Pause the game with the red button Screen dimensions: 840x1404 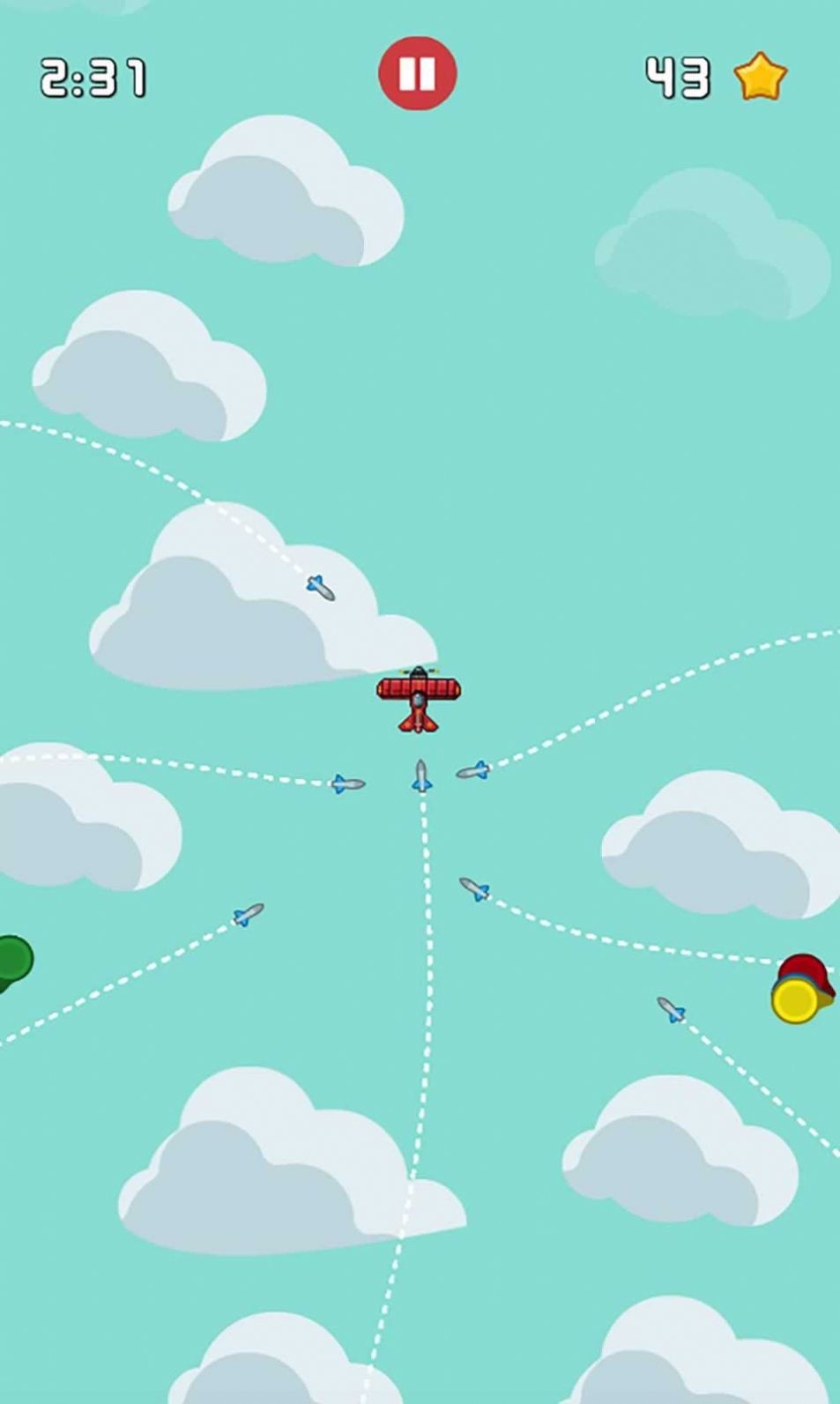(418, 73)
